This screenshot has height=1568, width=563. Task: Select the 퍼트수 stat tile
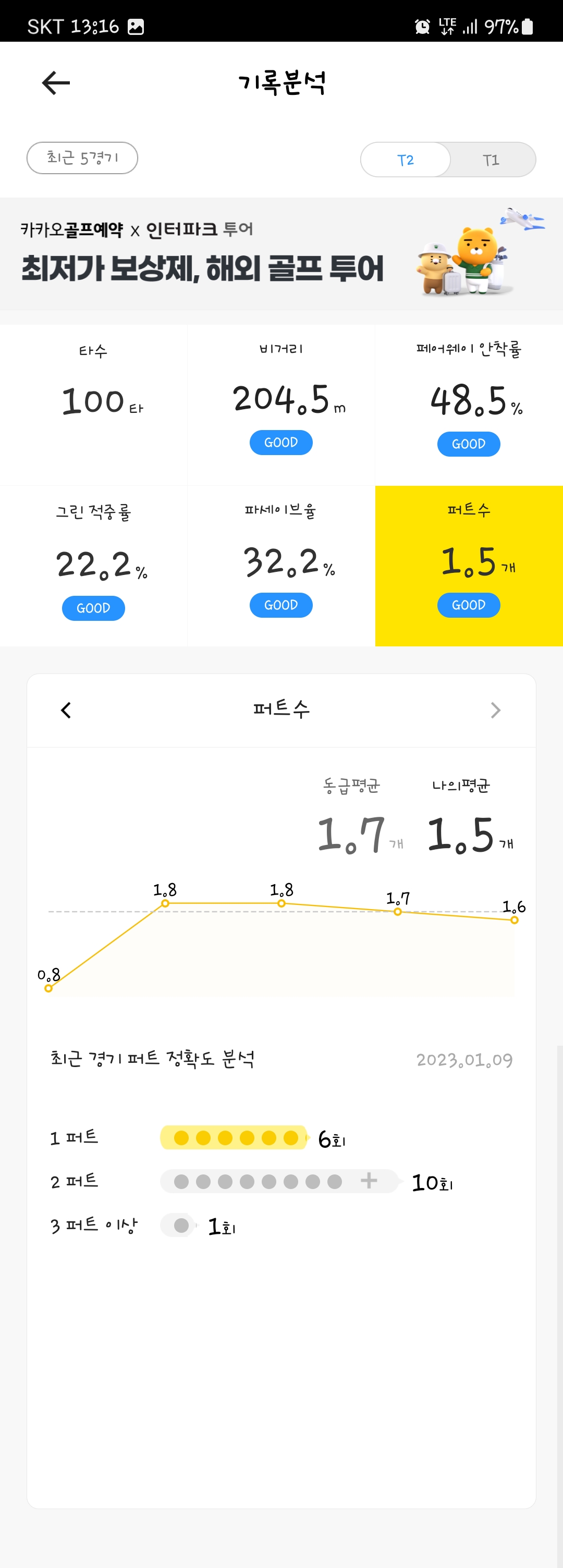[x=469, y=566]
